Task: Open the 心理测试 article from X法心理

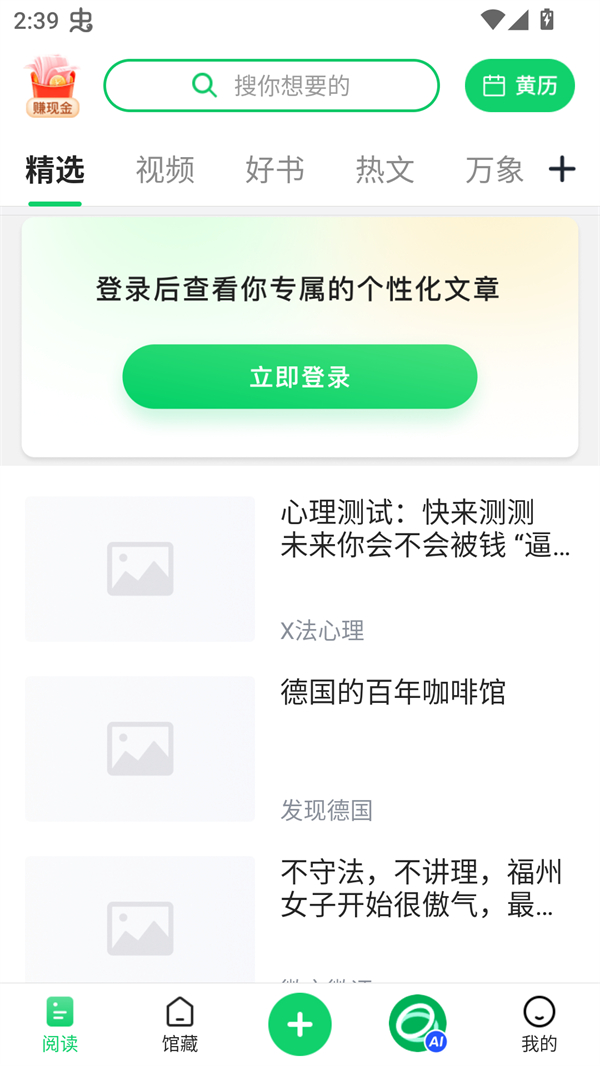Action: 425,529
